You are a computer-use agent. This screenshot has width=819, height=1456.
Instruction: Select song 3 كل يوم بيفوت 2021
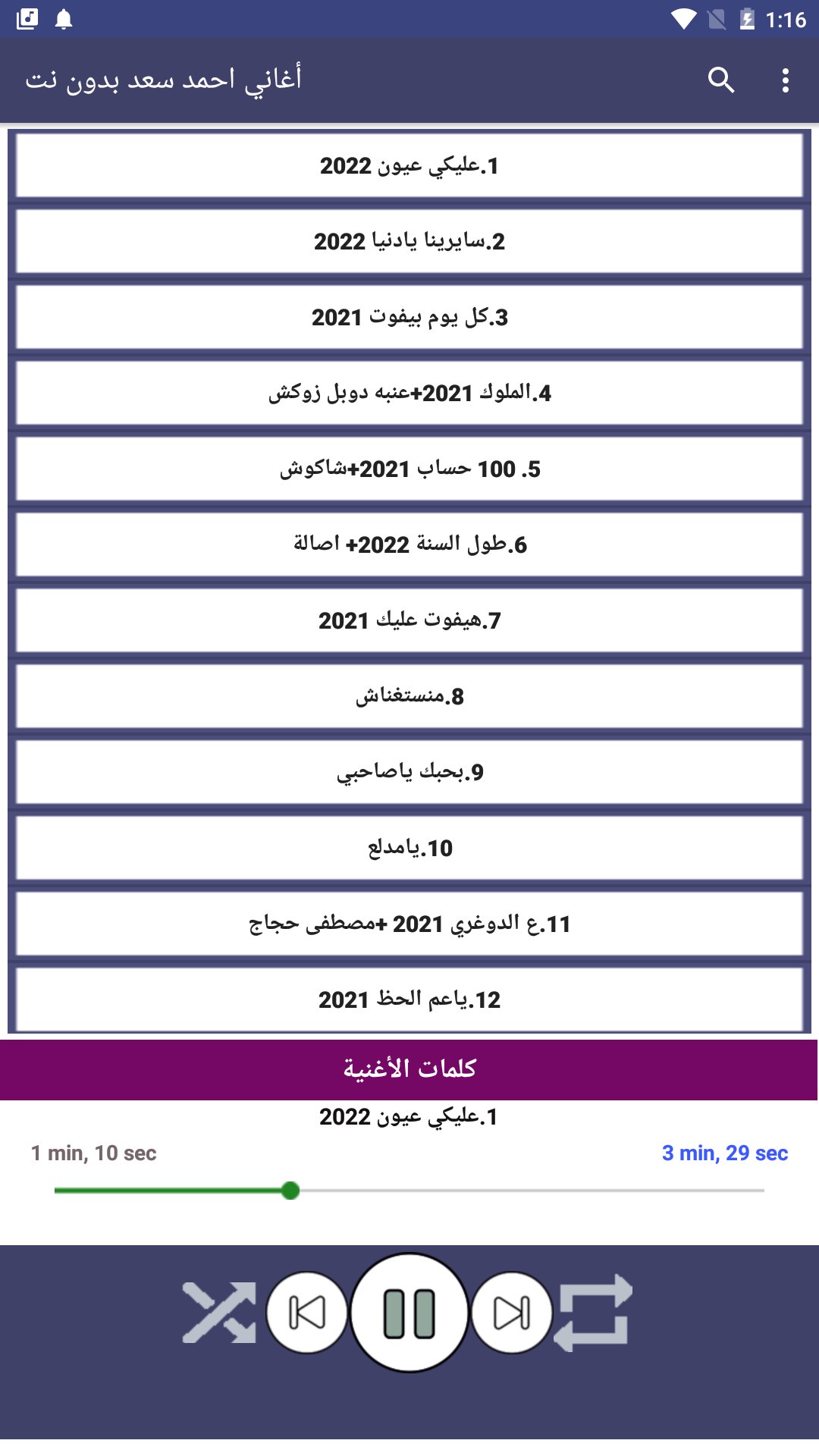[409, 317]
